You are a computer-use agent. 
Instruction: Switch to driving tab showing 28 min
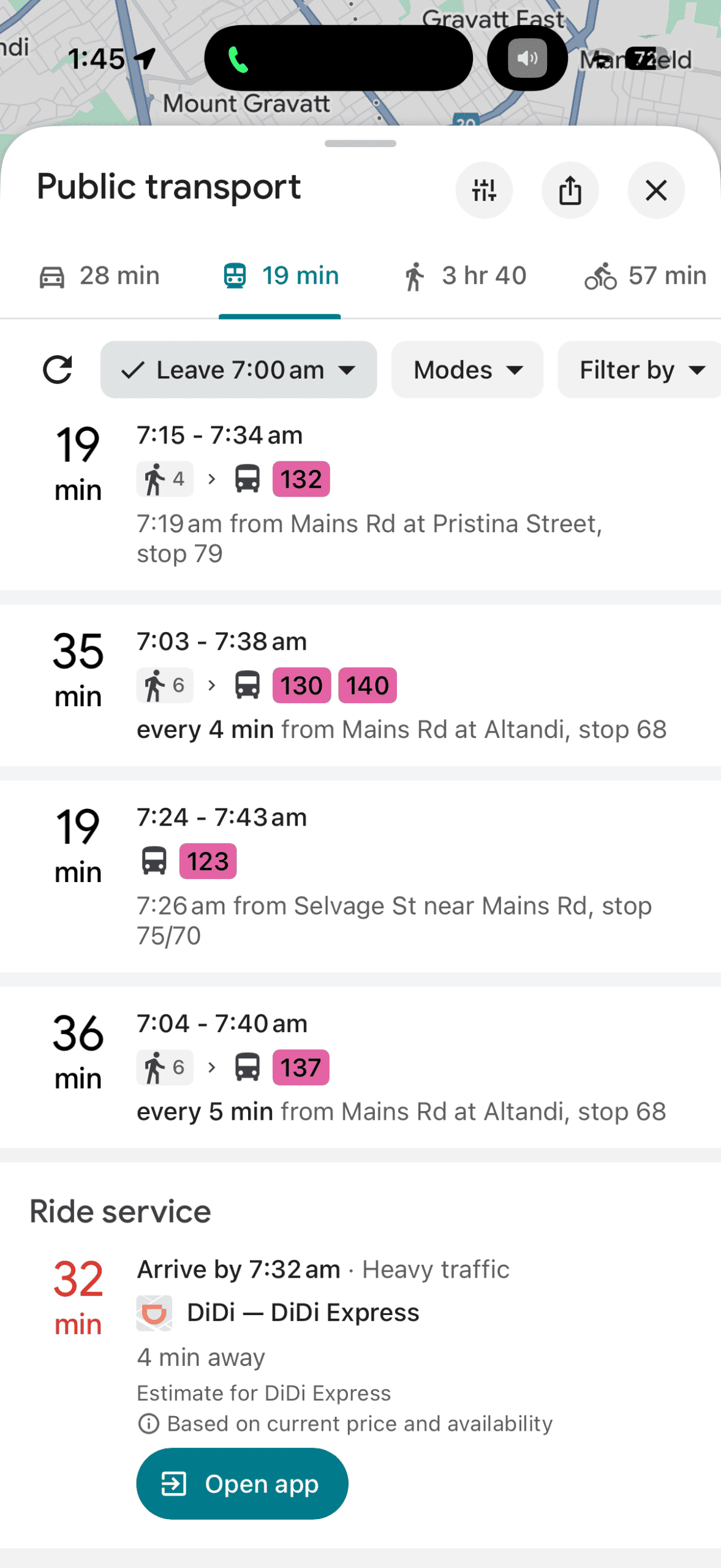click(100, 276)
